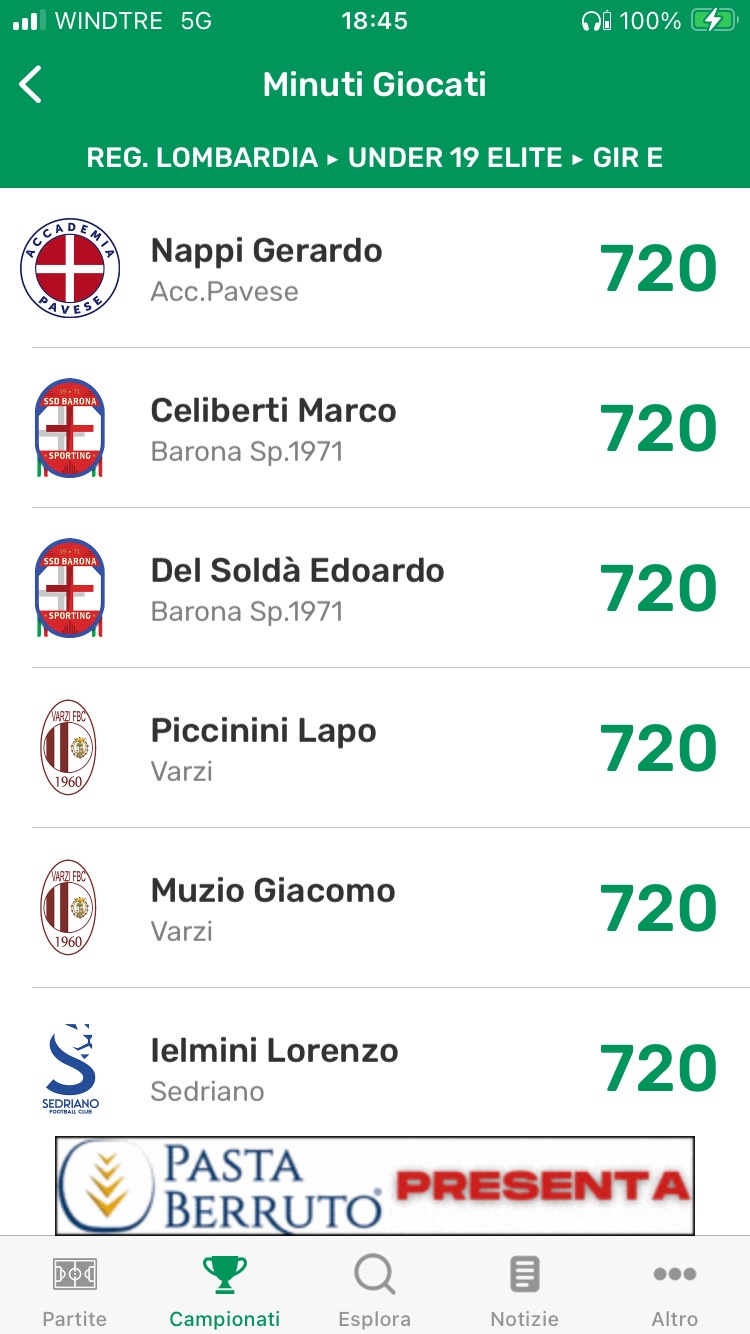View Celiberti Marco's details
The image size is (750, 1334).
coord(375,429)
